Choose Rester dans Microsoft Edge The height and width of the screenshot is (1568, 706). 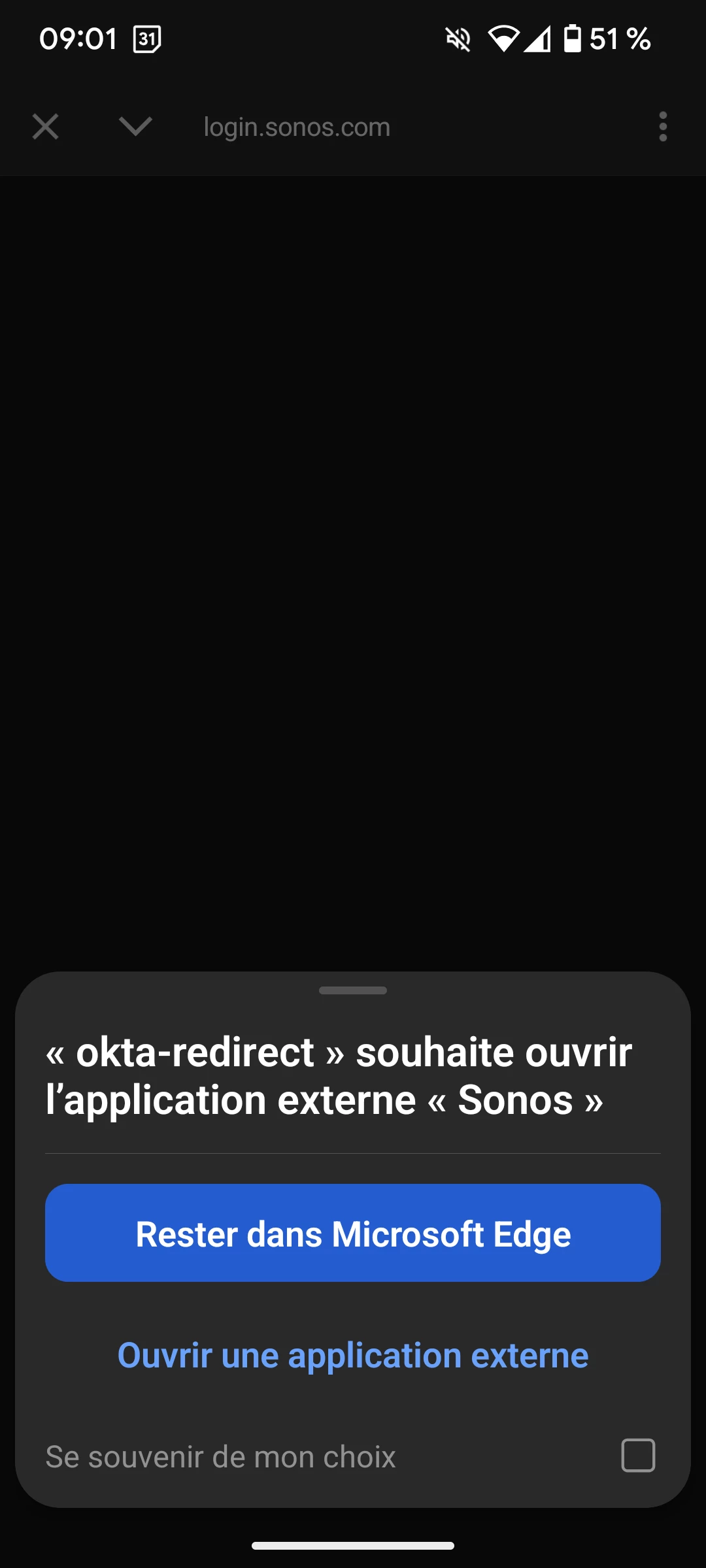click(x=353, y=1233)
